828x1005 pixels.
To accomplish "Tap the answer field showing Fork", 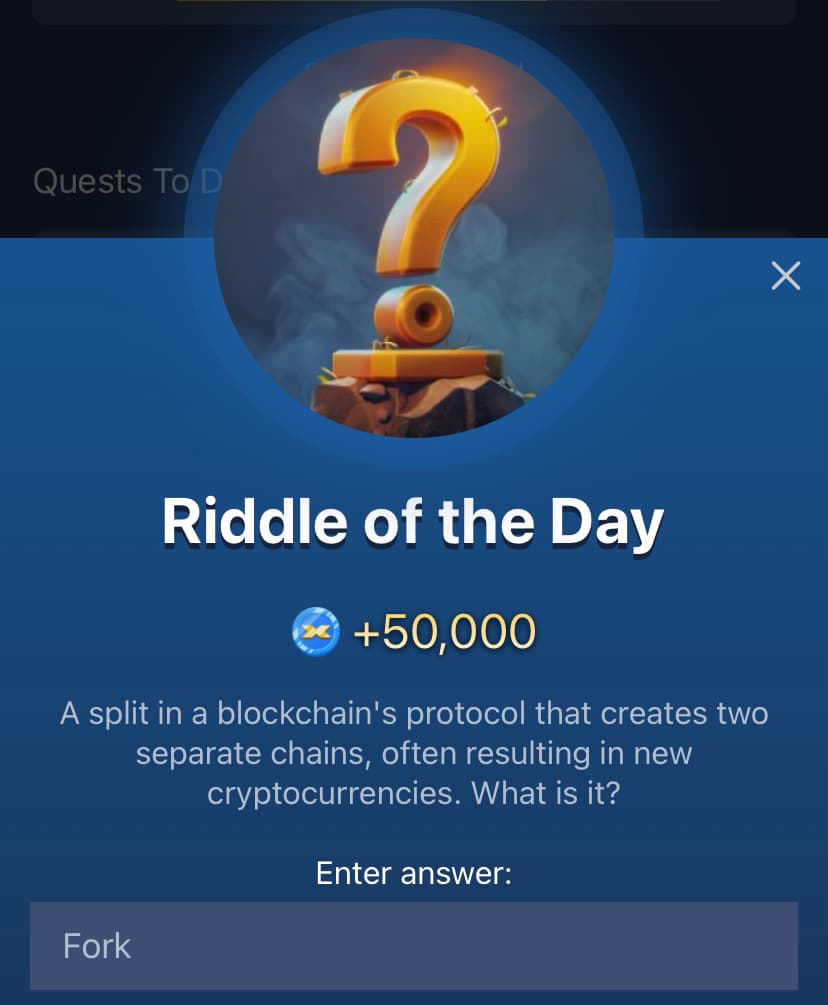I will click(x=414, y=945).
